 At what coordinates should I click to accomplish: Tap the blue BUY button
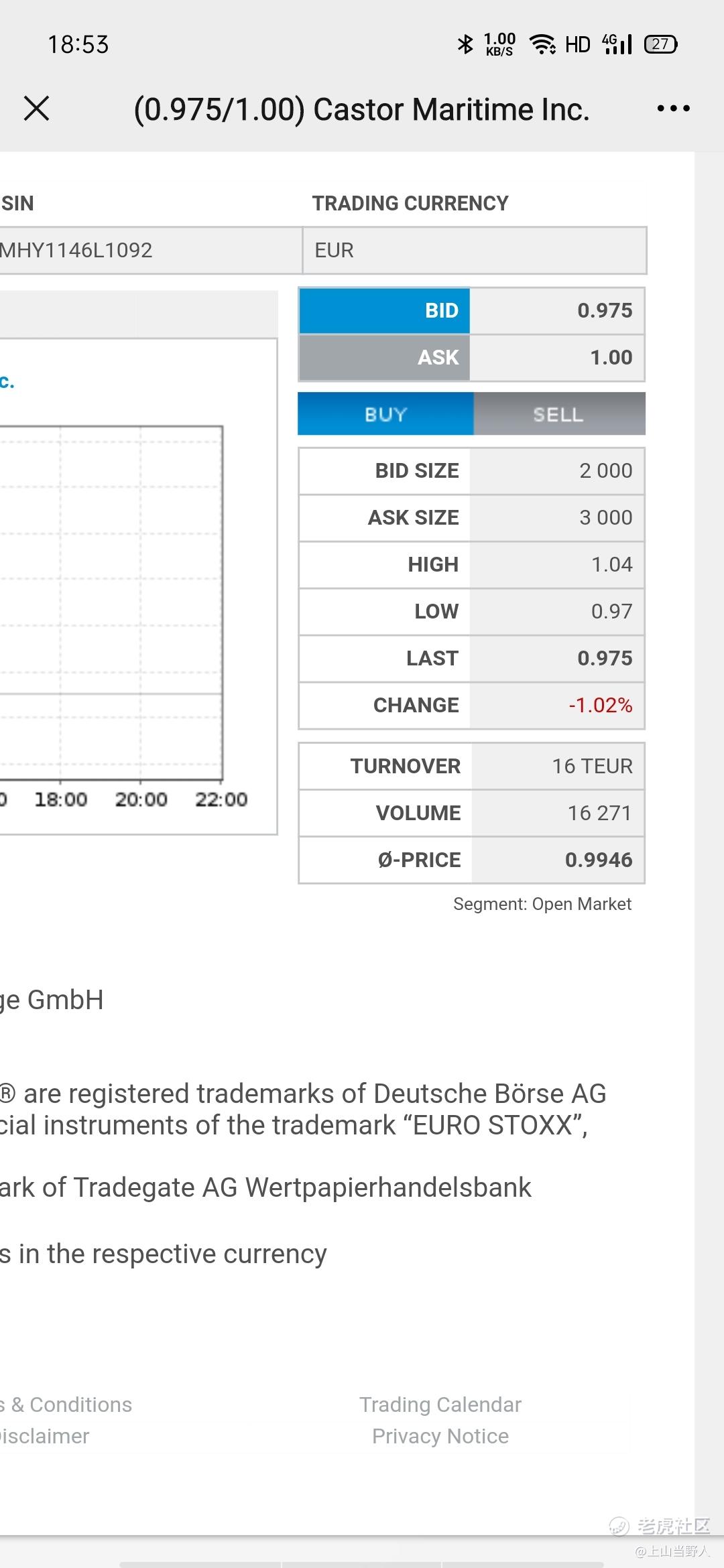(x=385, y=414)
